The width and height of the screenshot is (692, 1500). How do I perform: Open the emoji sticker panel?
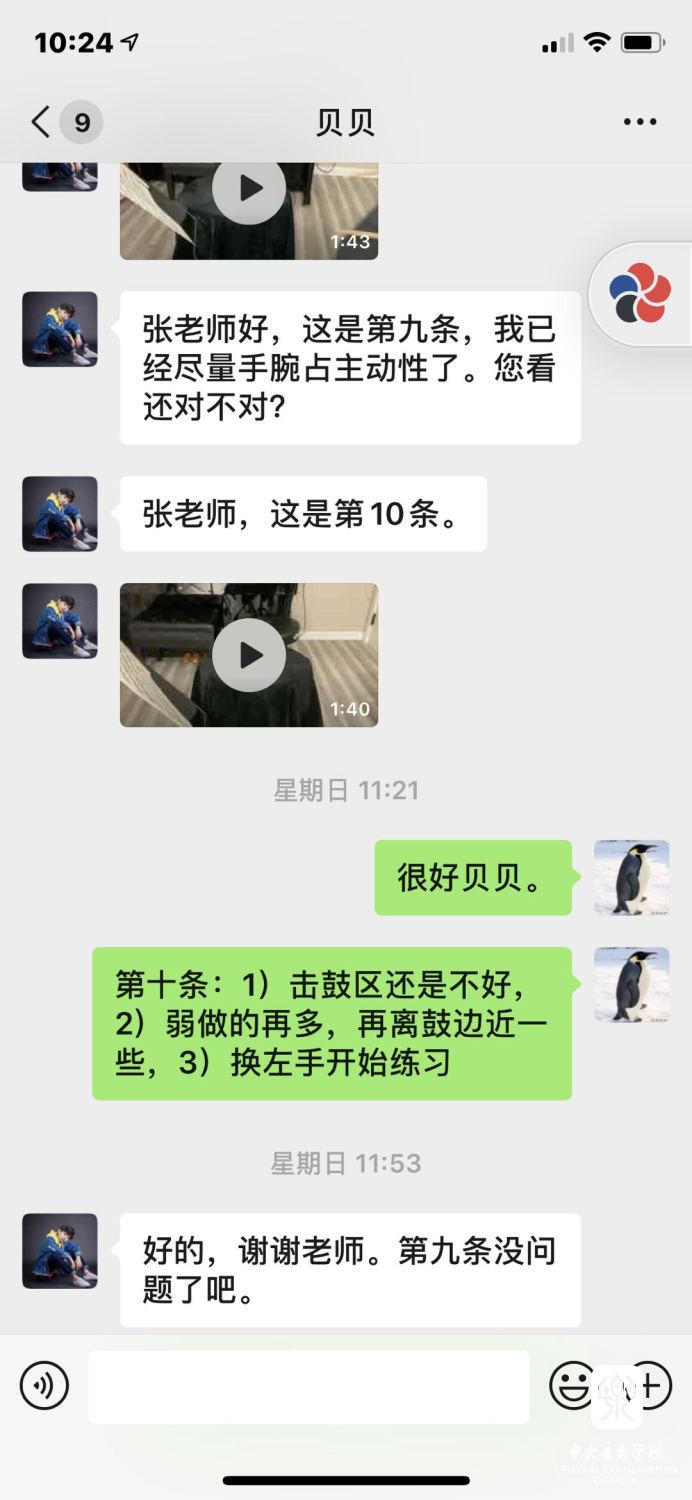tap(573, 1386)
